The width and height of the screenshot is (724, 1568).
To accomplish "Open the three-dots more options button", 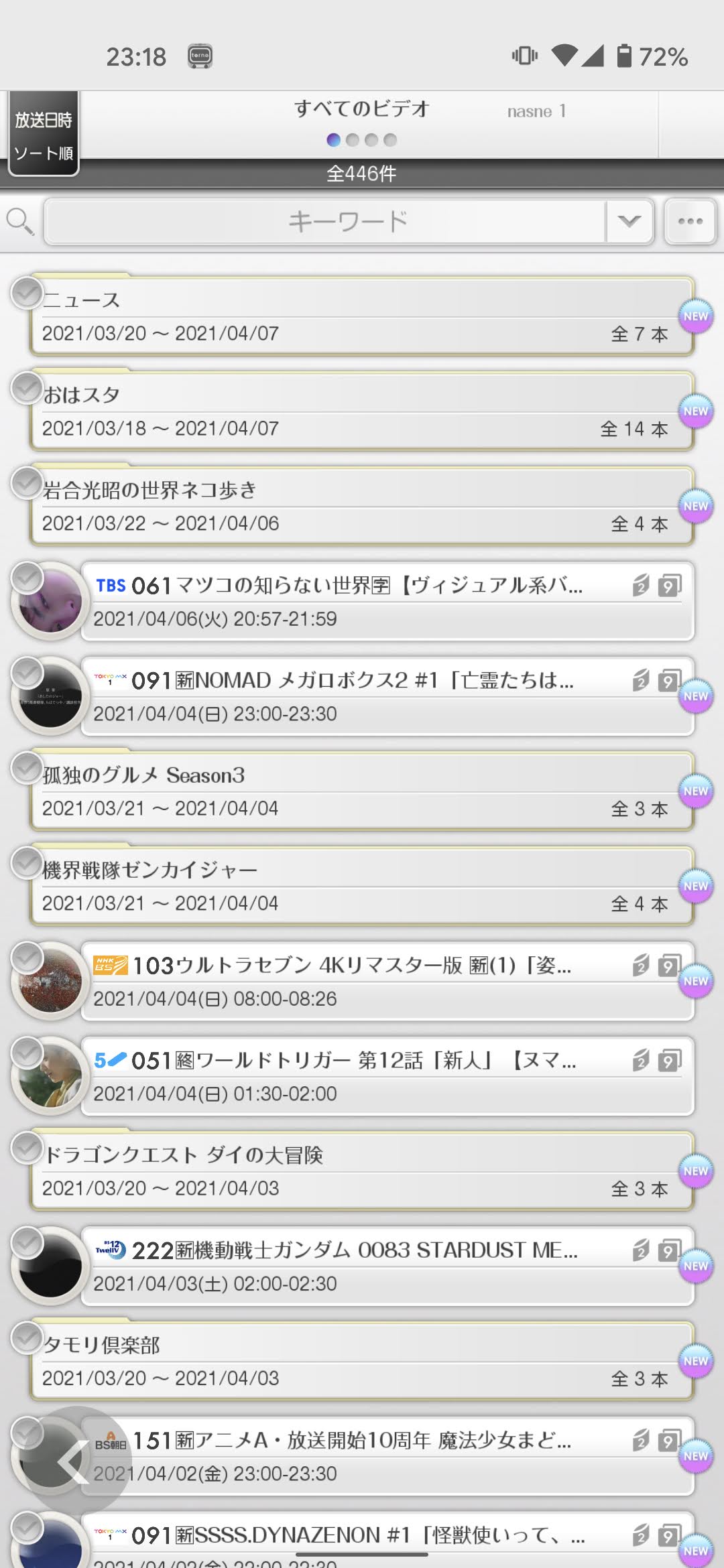I will (690, 221).
